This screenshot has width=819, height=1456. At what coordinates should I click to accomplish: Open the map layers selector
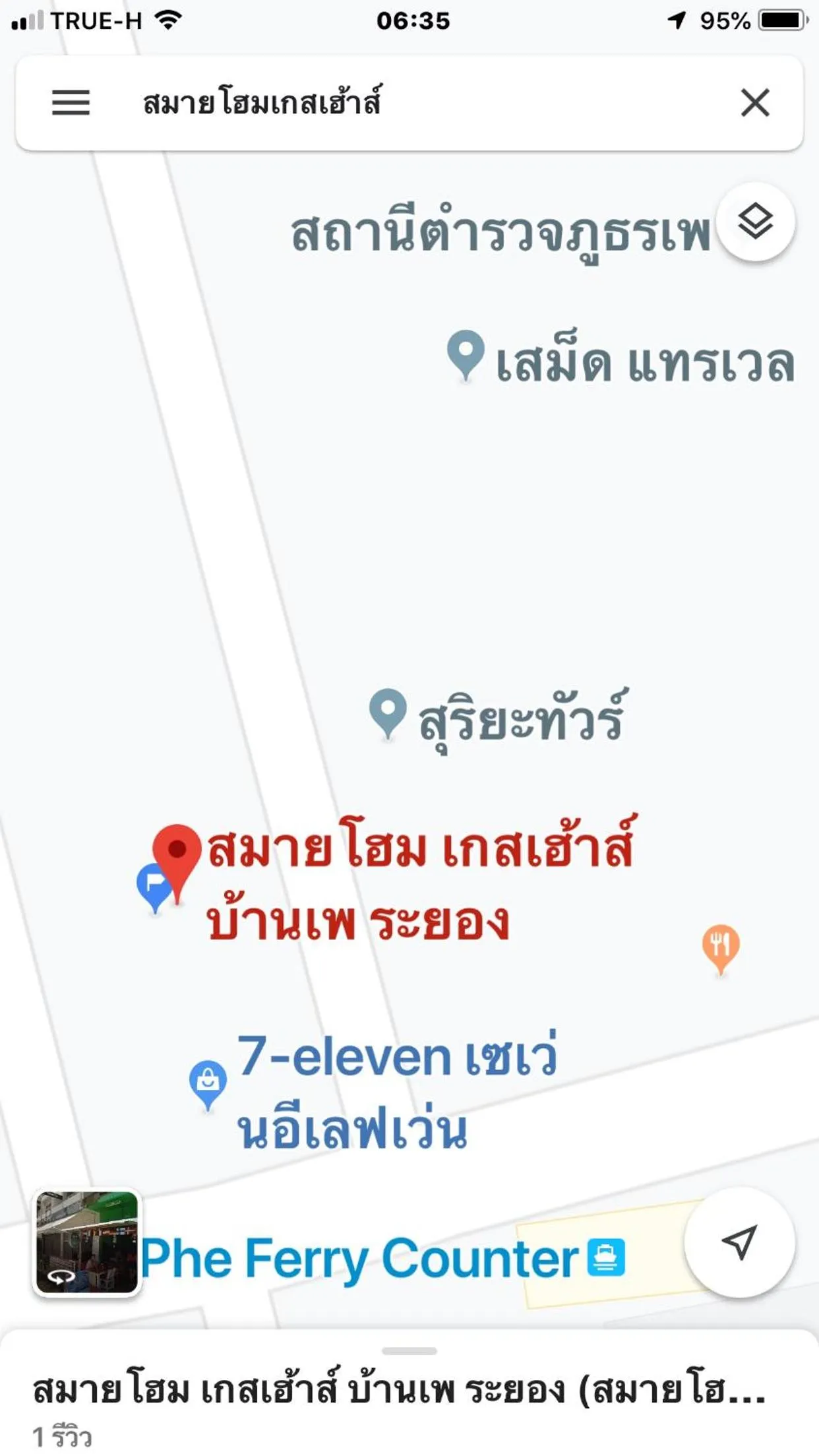(756, 221)
